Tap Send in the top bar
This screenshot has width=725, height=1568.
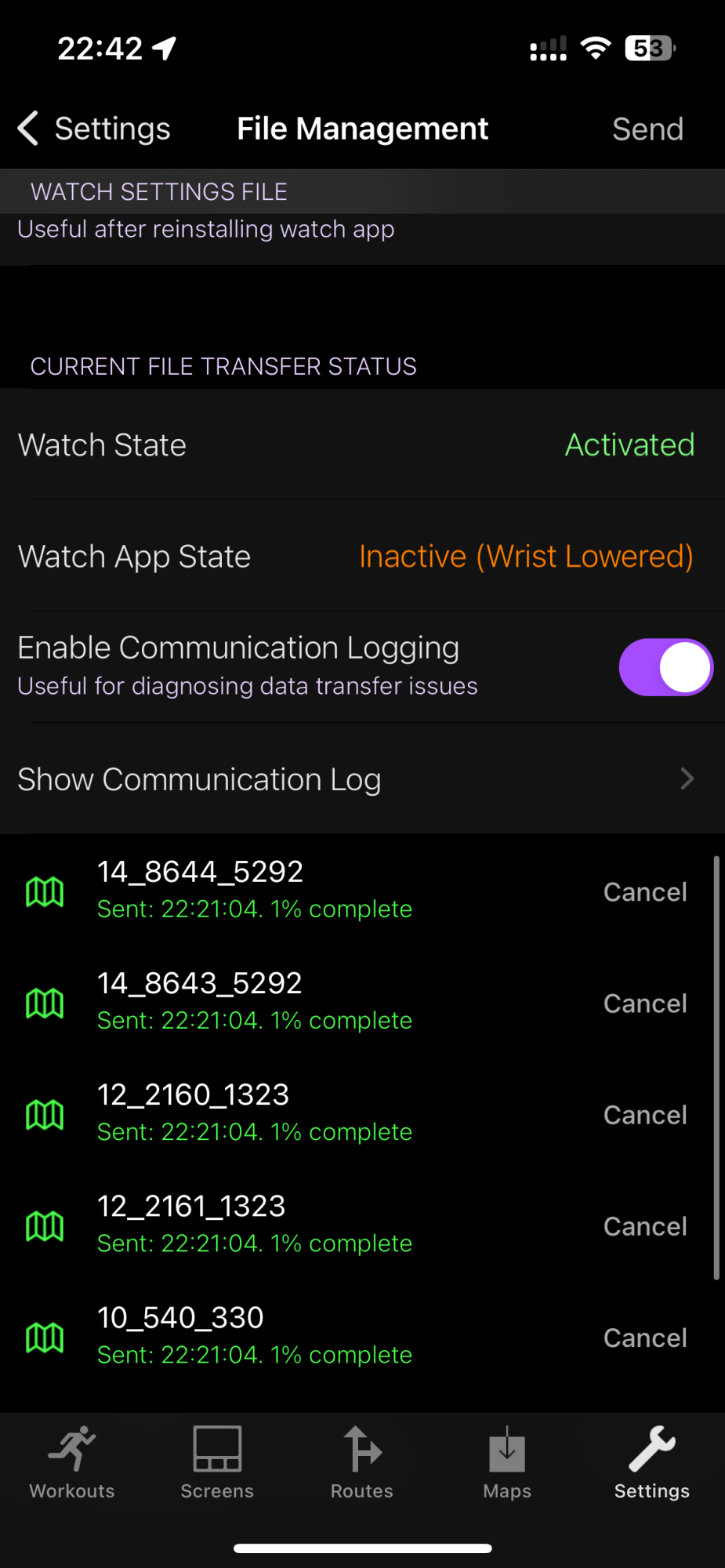(647, 129)
